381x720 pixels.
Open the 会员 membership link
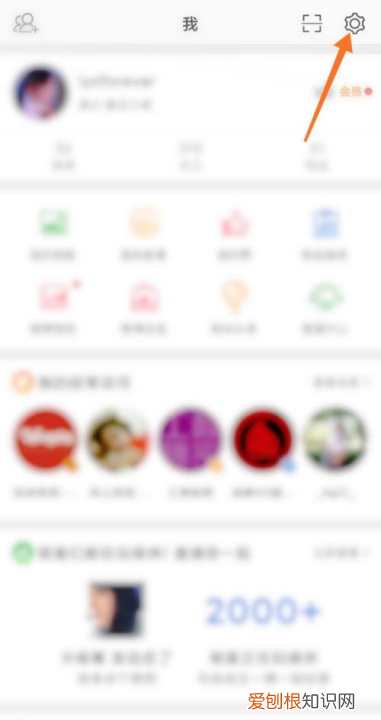pyautogui.click(x=350, y=91)
